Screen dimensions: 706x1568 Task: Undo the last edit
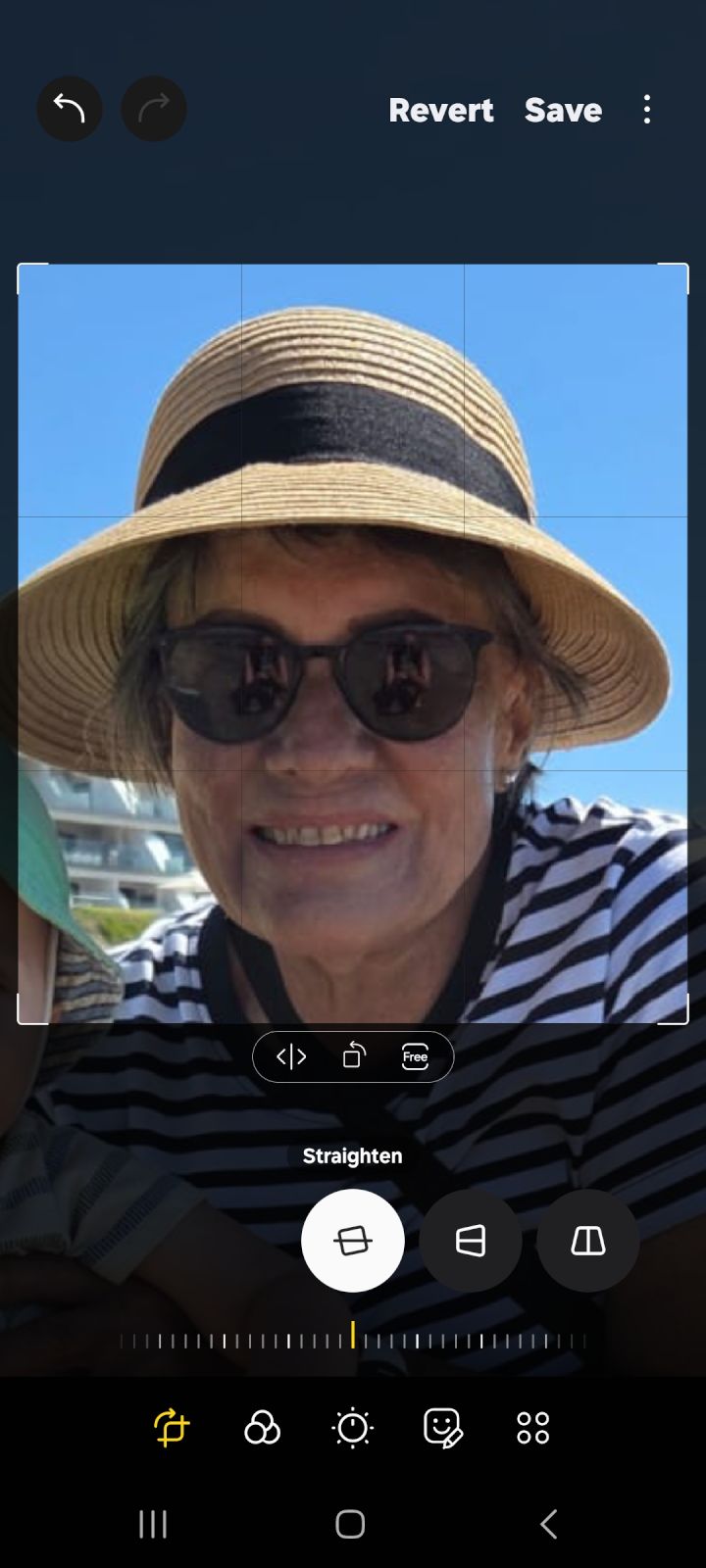coord(70,109)
